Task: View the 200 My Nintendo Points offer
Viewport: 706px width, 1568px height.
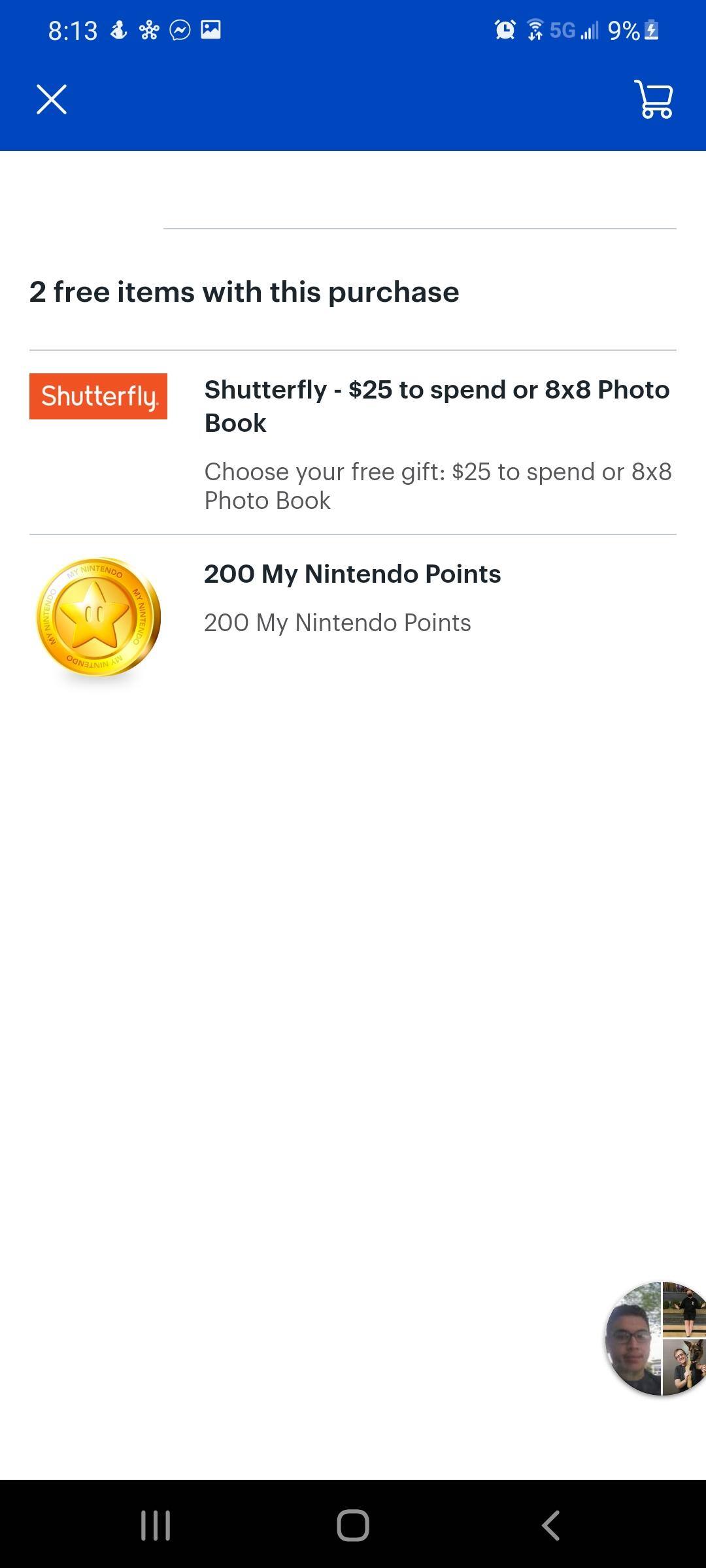Action: tap(352, 574)
